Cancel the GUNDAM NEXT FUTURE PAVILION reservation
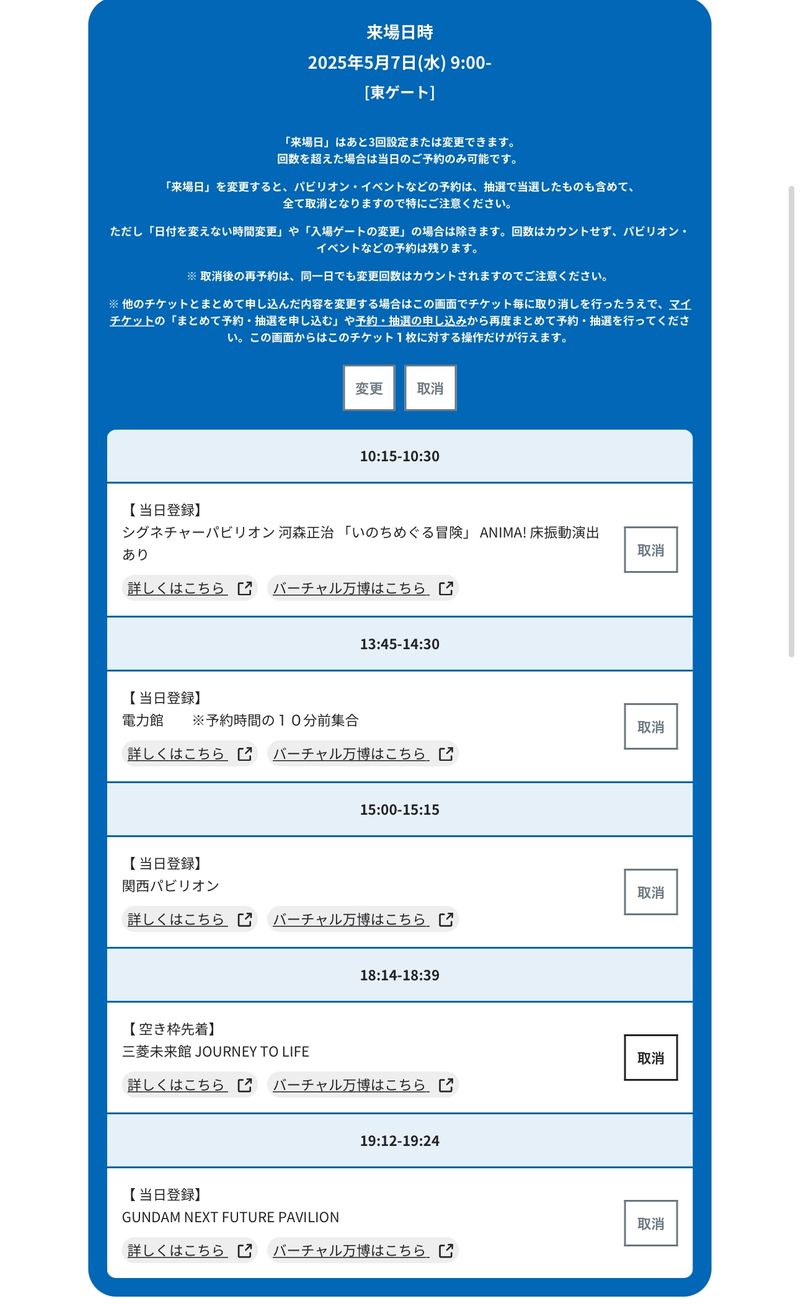 click(x=650, y=1223)
